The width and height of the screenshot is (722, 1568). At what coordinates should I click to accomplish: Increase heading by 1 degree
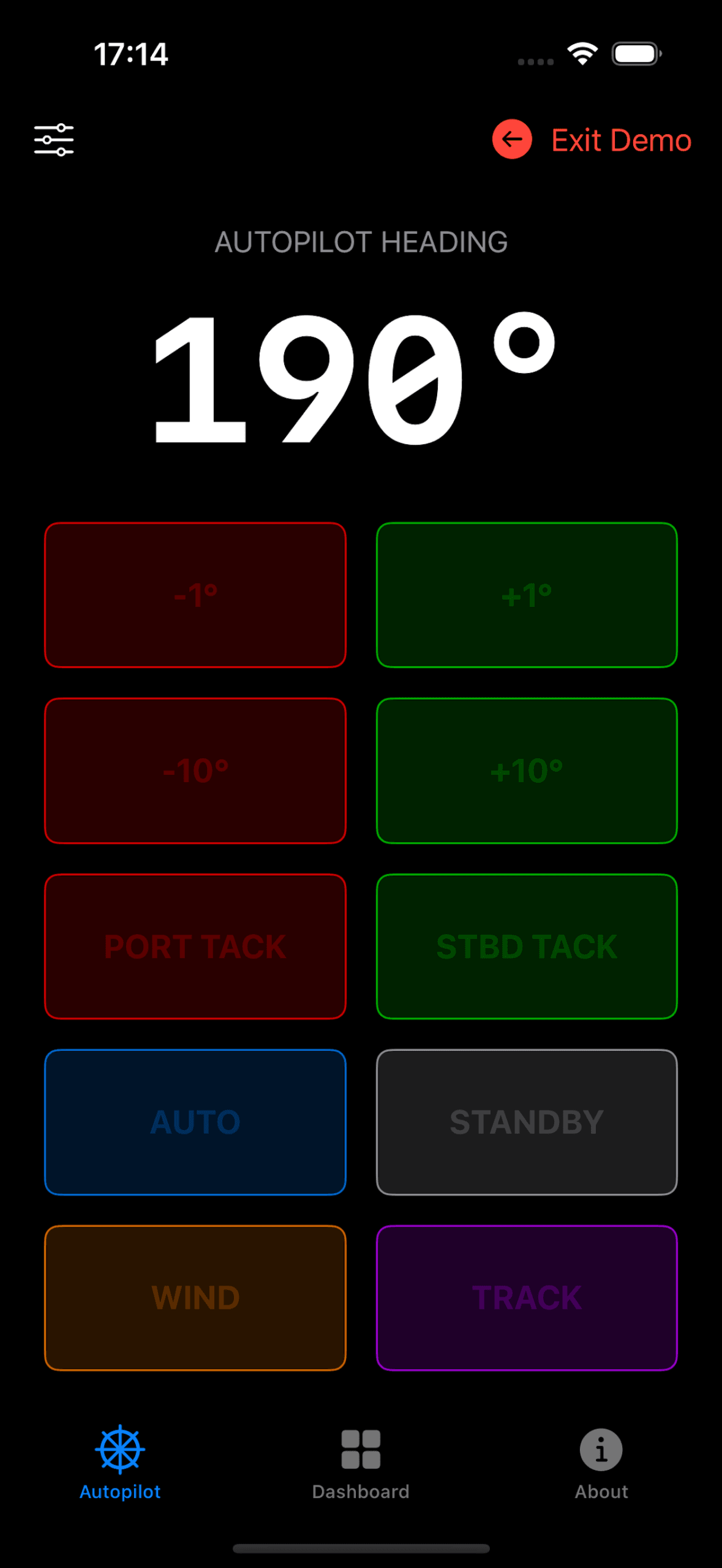527,595
